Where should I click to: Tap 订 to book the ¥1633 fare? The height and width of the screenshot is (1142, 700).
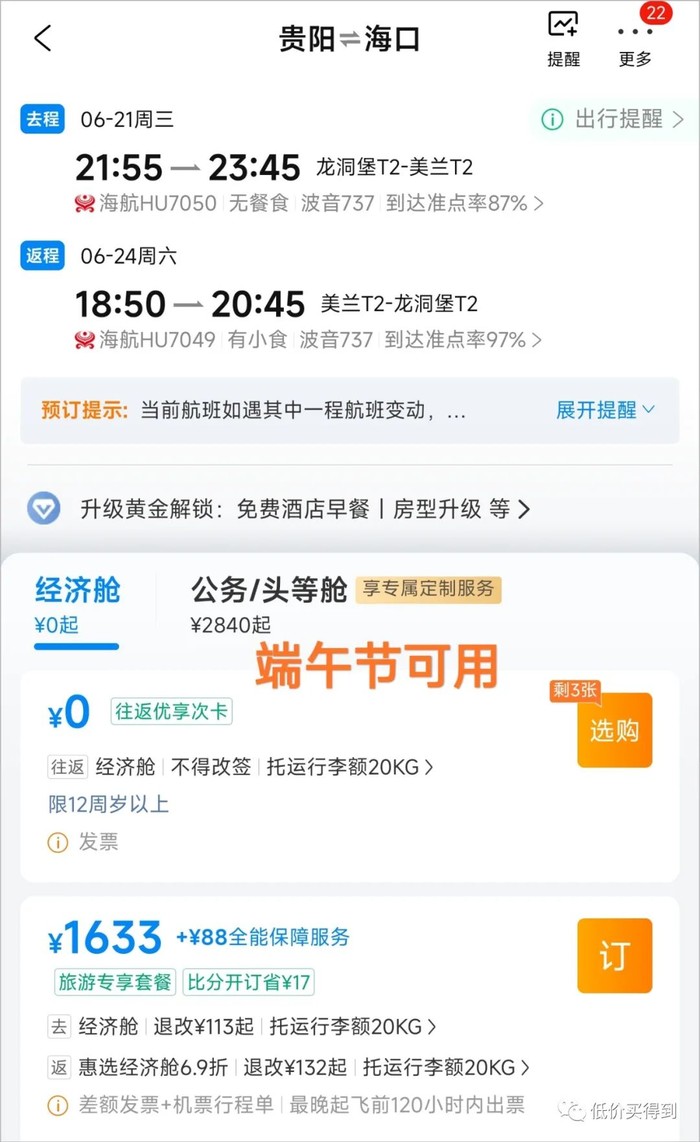click(x=614, y=956)
